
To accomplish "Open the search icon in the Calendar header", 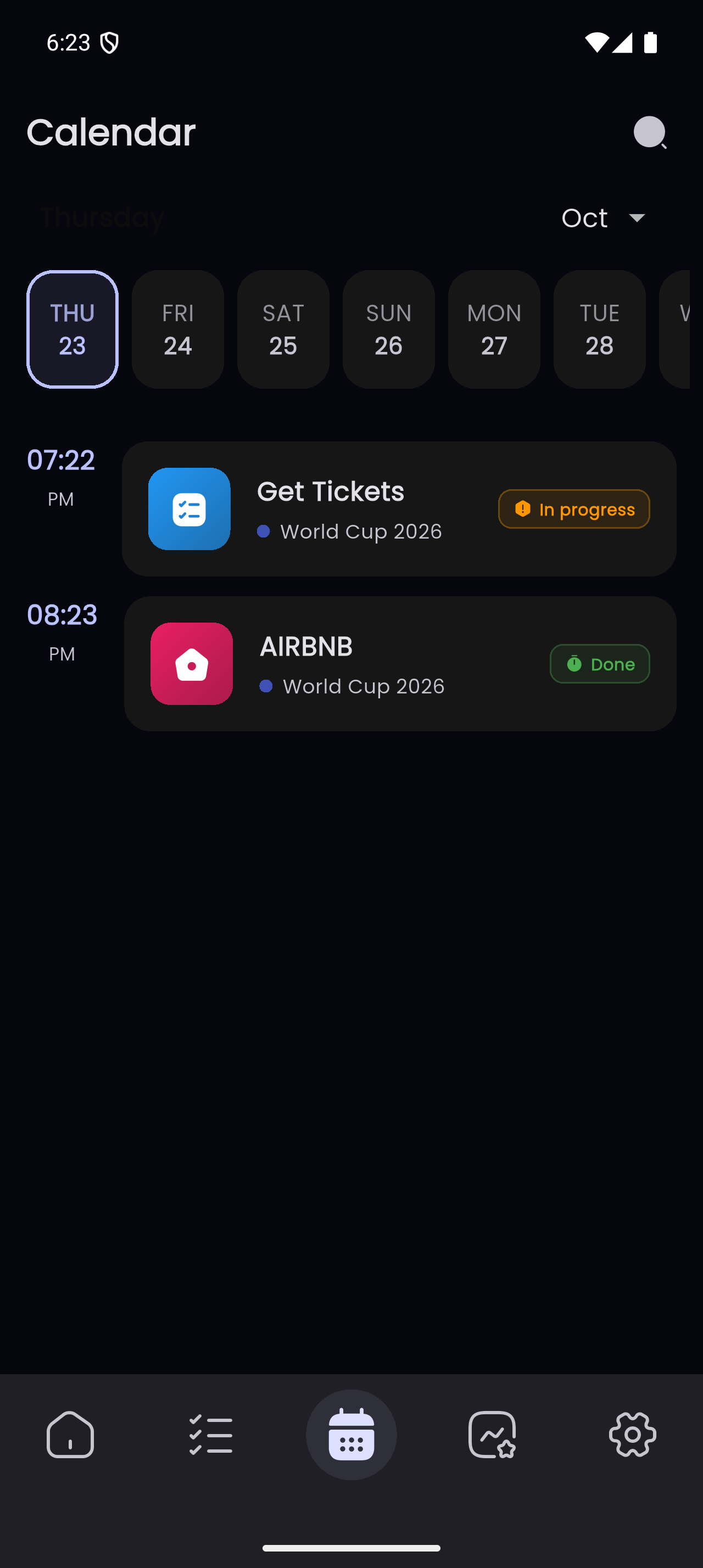I will click(650, 132).
